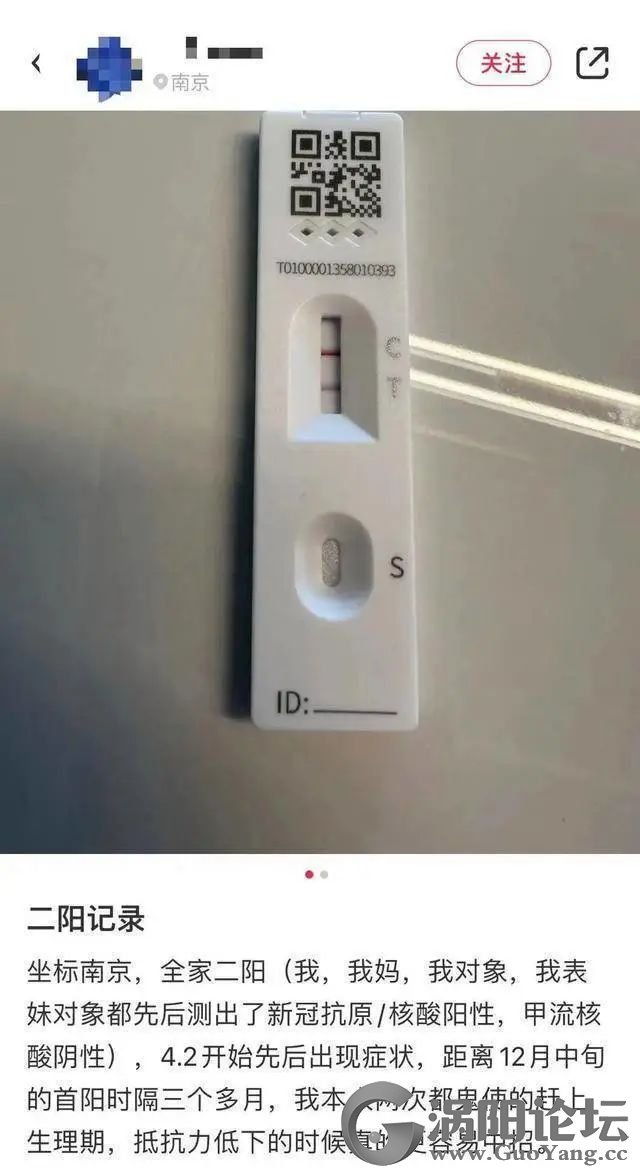Open the blurred author avatar profile
640x1175 pixels.
[x=109, y=68]
